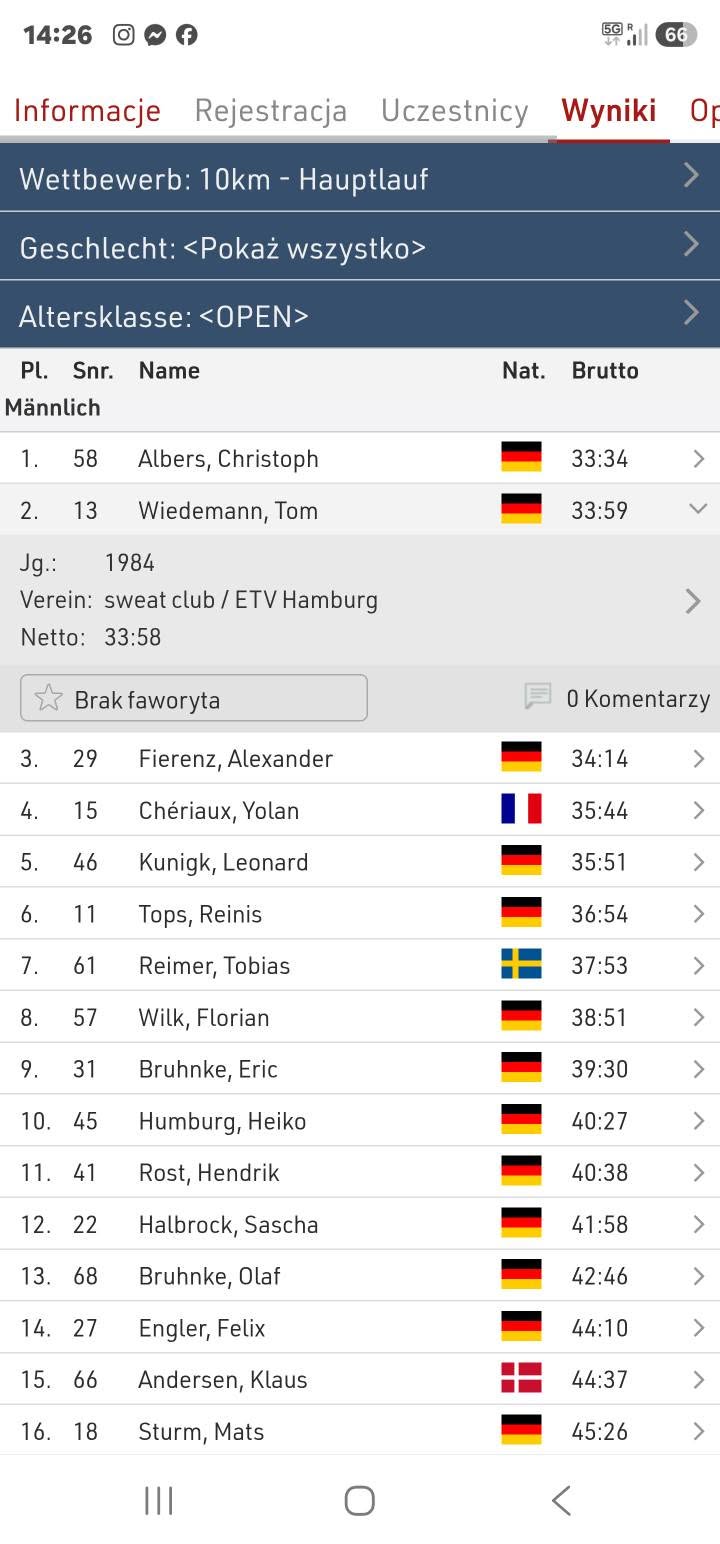Collapse the Wiedemann, Tom result row
This screenshot has width=720, height=1544.
360,510
